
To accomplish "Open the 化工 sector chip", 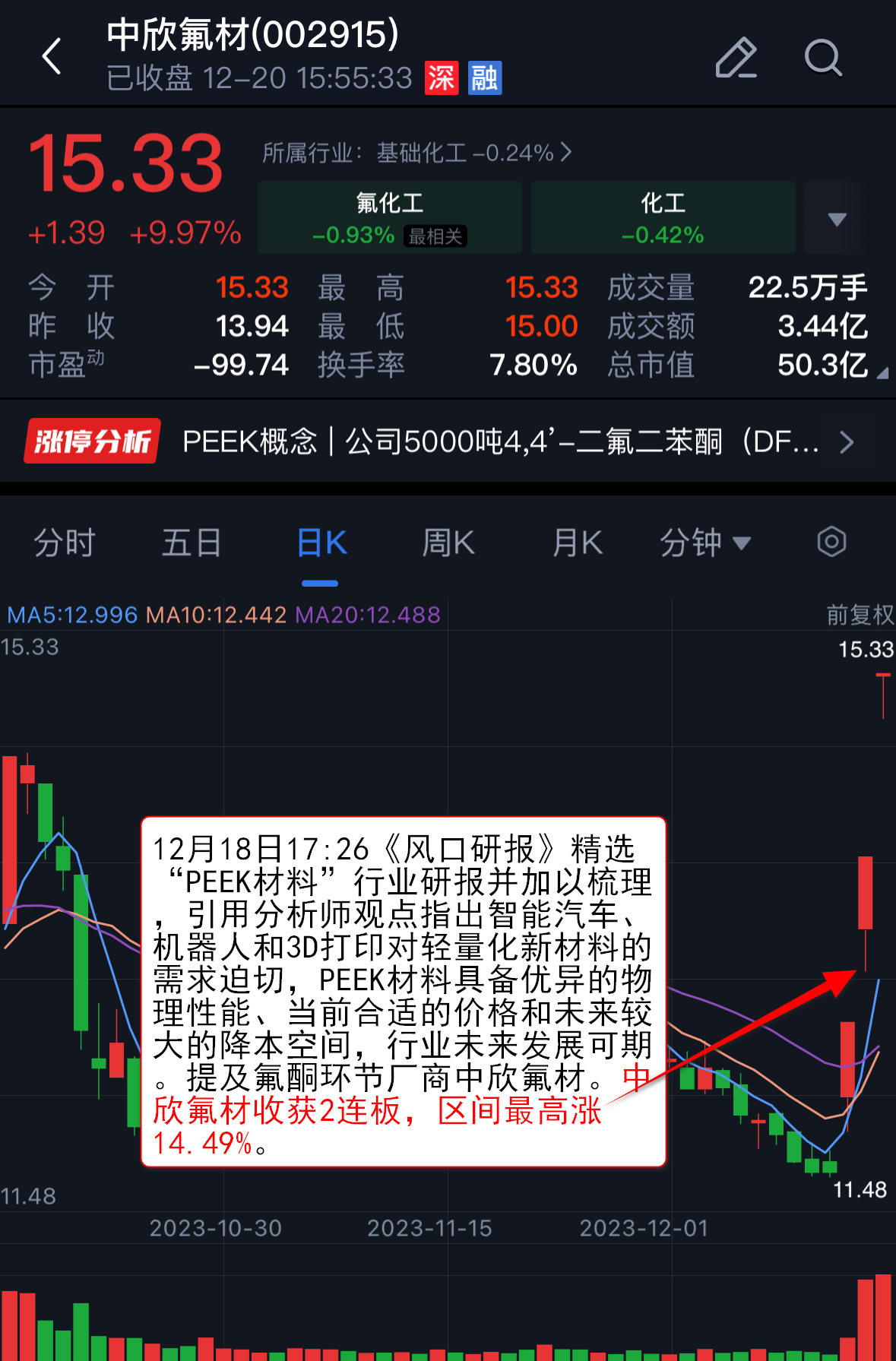I will coord(663,217).
